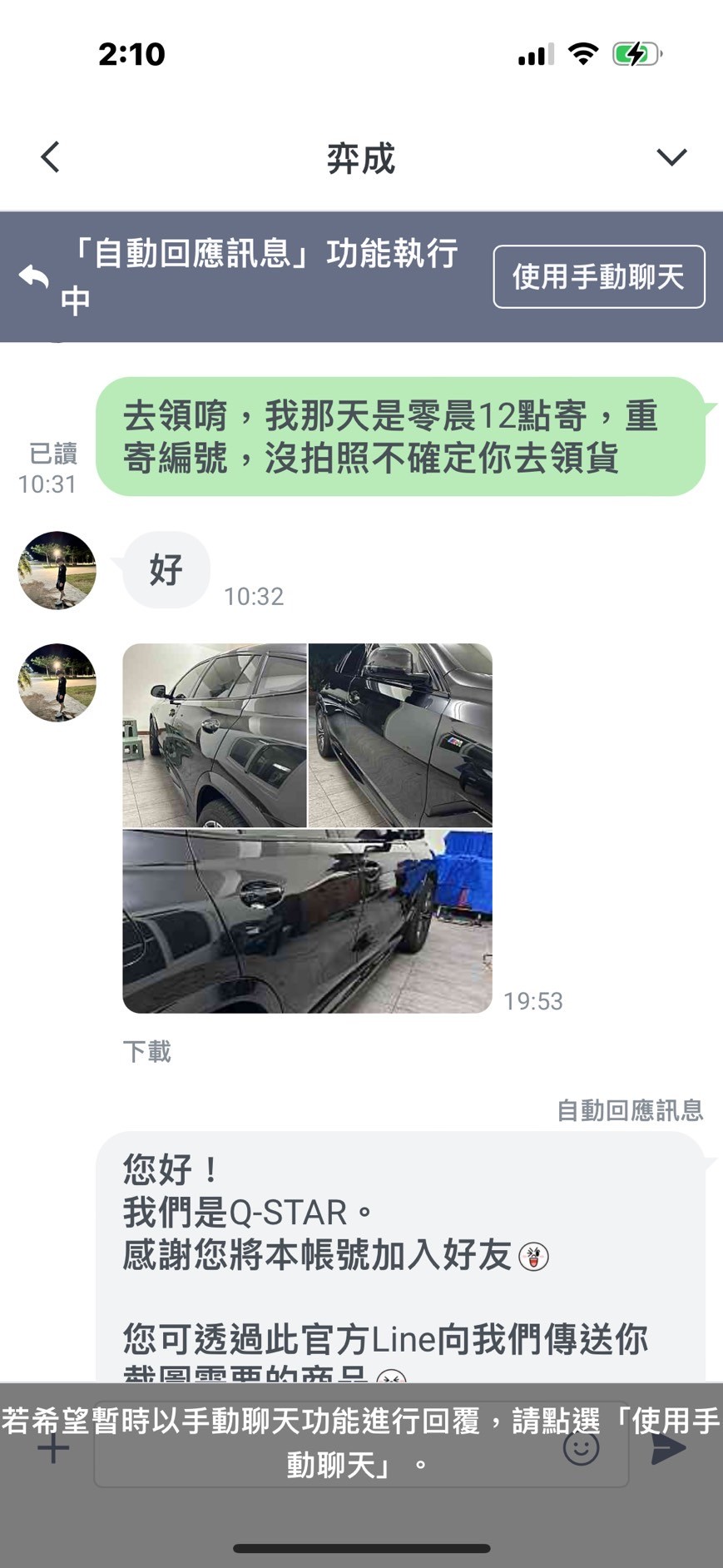Go back from the 弈成 chat
Viewport: 723px width, 1568px height.
[51, 156]
